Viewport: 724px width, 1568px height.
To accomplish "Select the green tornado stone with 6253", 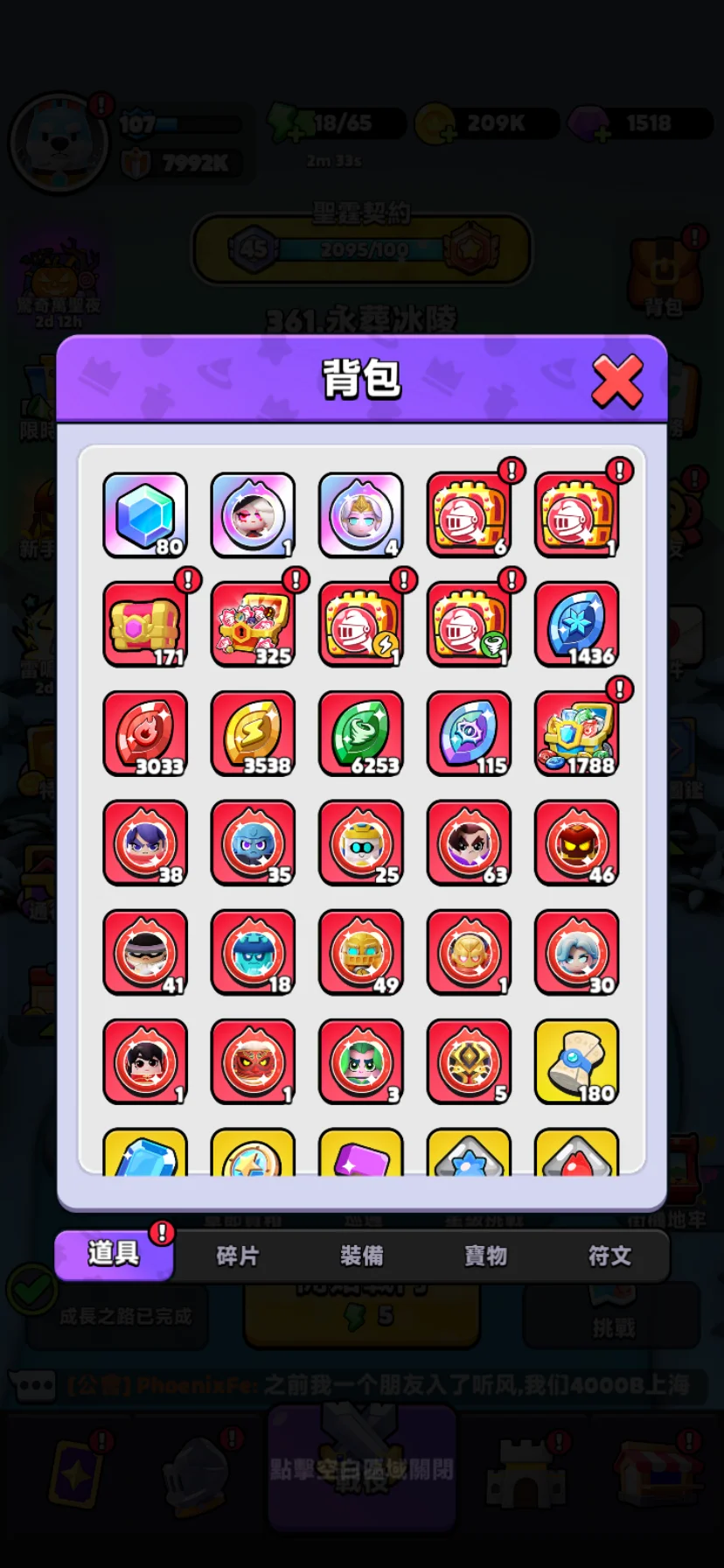I will tap(361, 734).
